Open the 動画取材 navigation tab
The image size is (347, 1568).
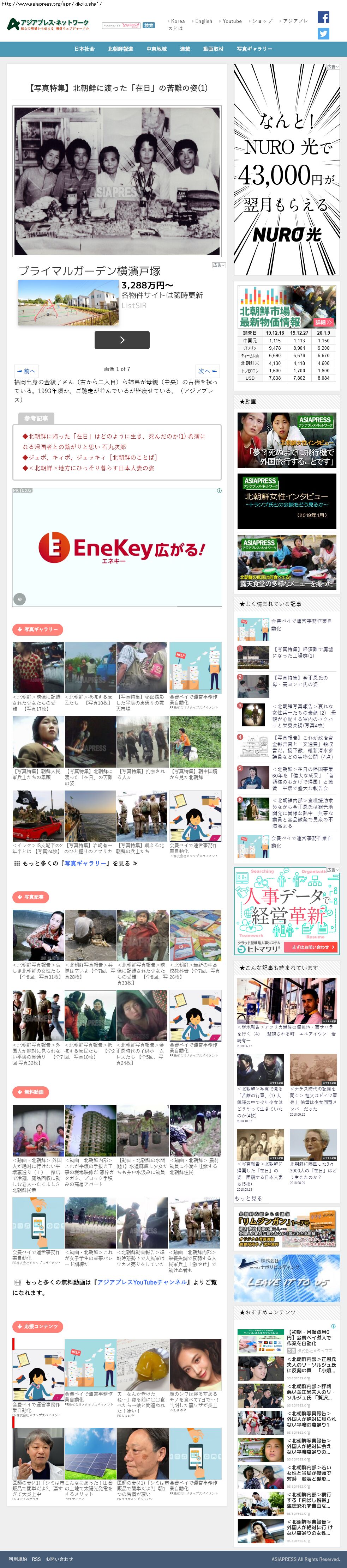[213, 49]
